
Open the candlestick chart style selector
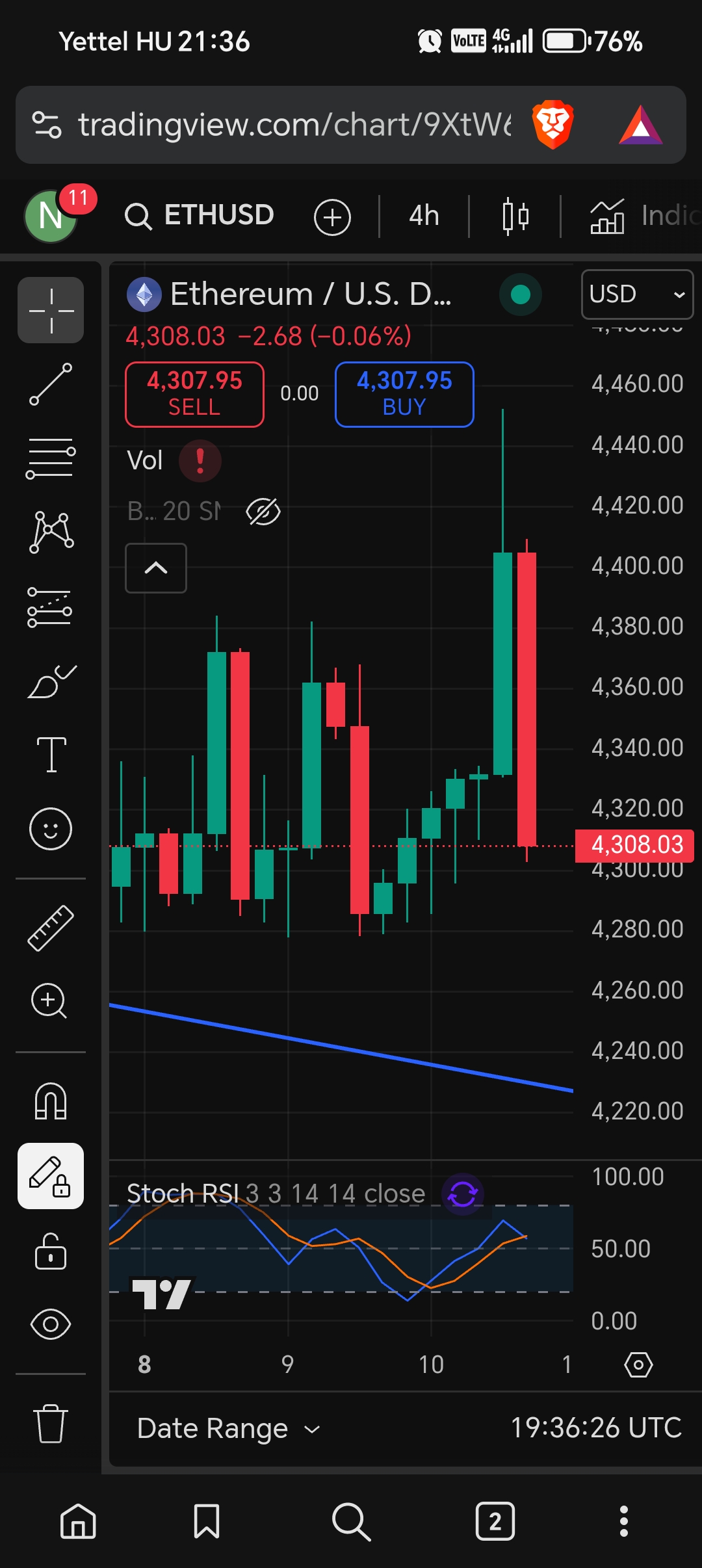pyautogui.click(x=515, y=216)
